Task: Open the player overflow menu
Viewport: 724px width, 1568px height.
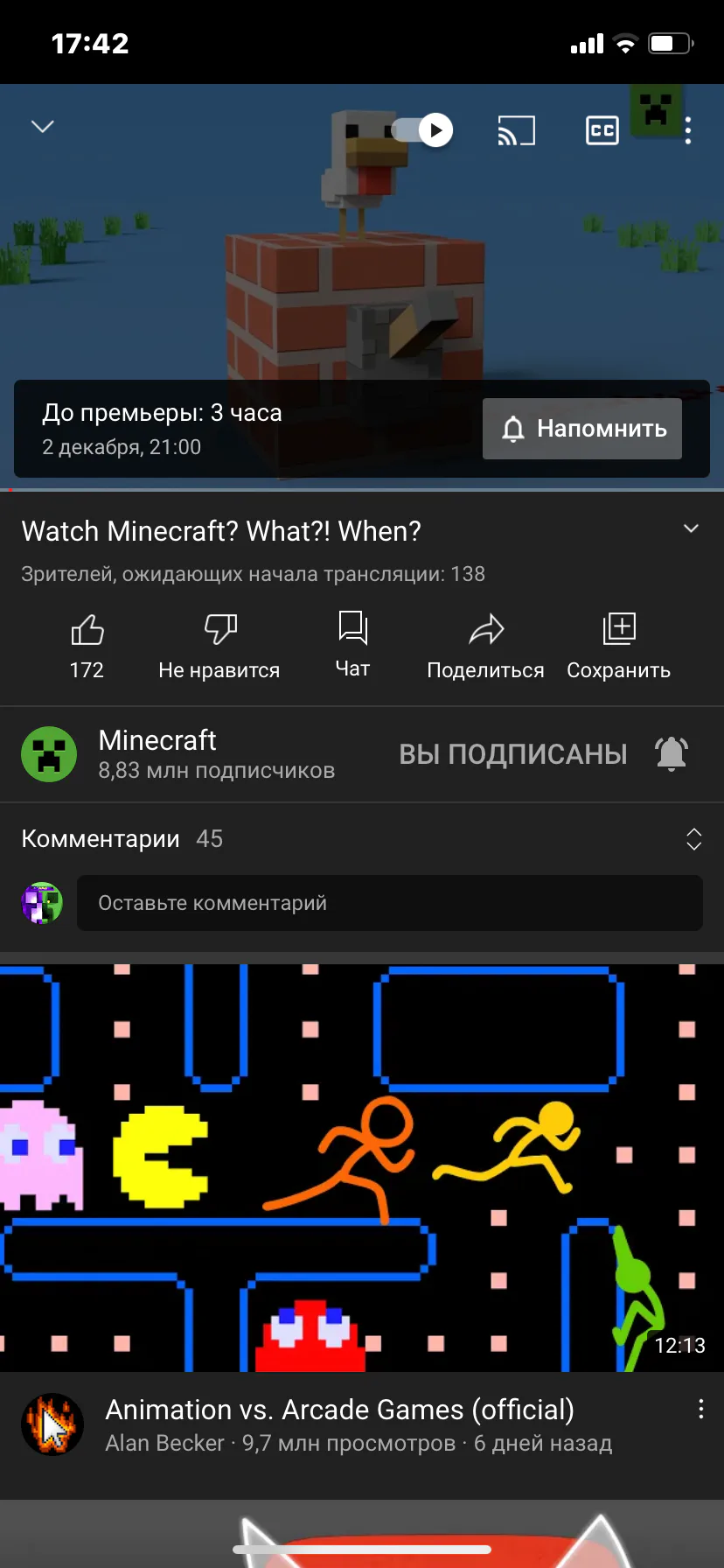Action: pyautogui.click(x=688, y=131)
